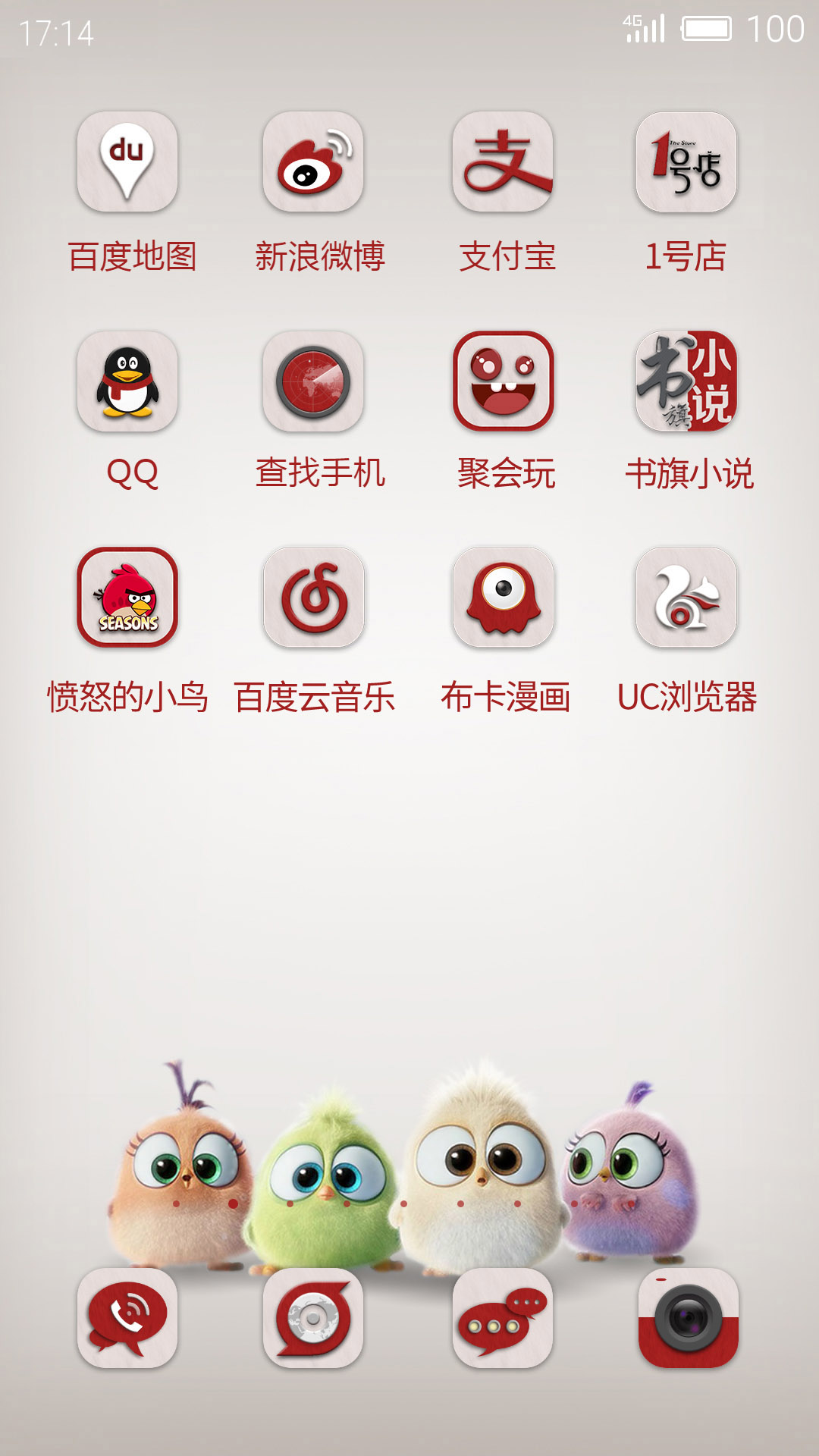Open UC浏览器
Viewport: 819px width, 1456px height.
coord(686,598)
